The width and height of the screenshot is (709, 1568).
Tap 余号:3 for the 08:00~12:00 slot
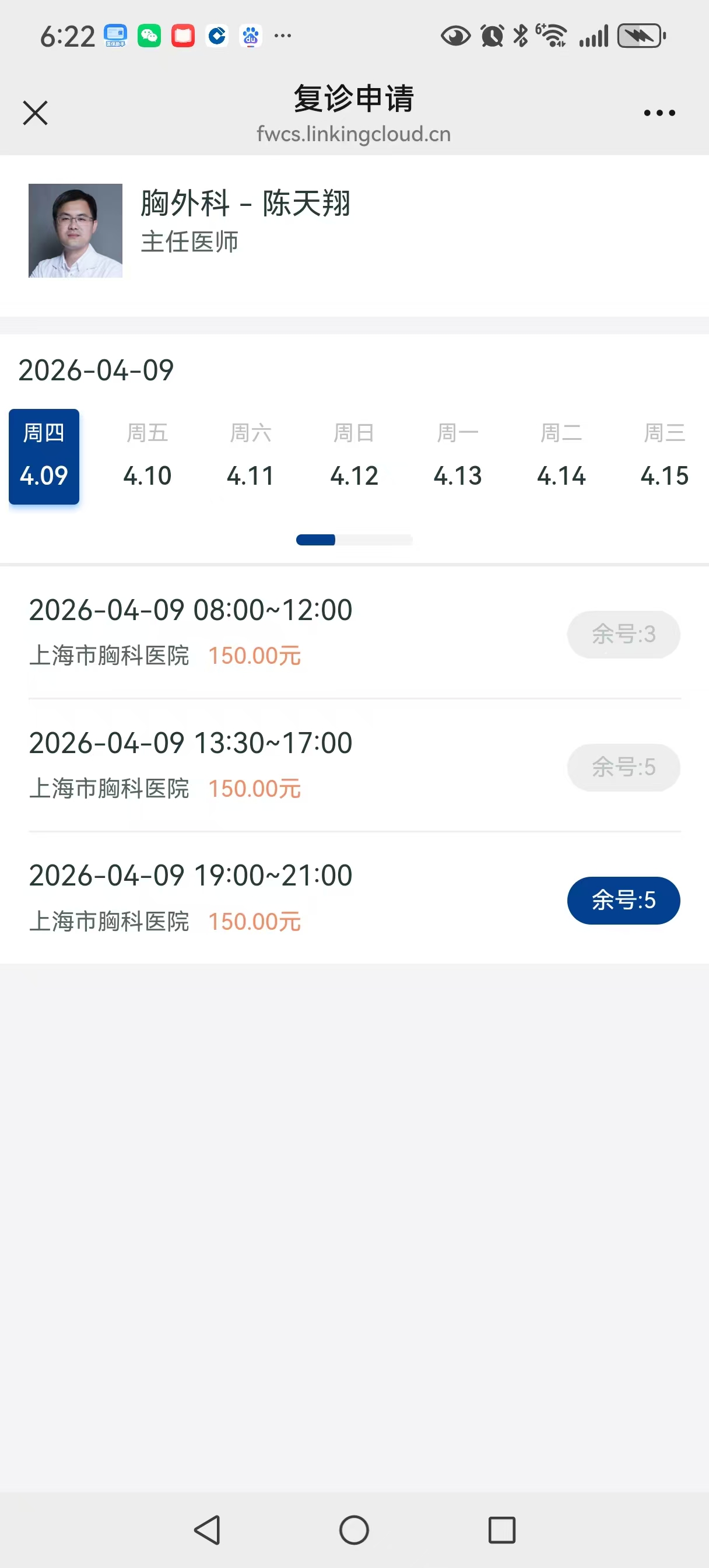pos(623,634)
